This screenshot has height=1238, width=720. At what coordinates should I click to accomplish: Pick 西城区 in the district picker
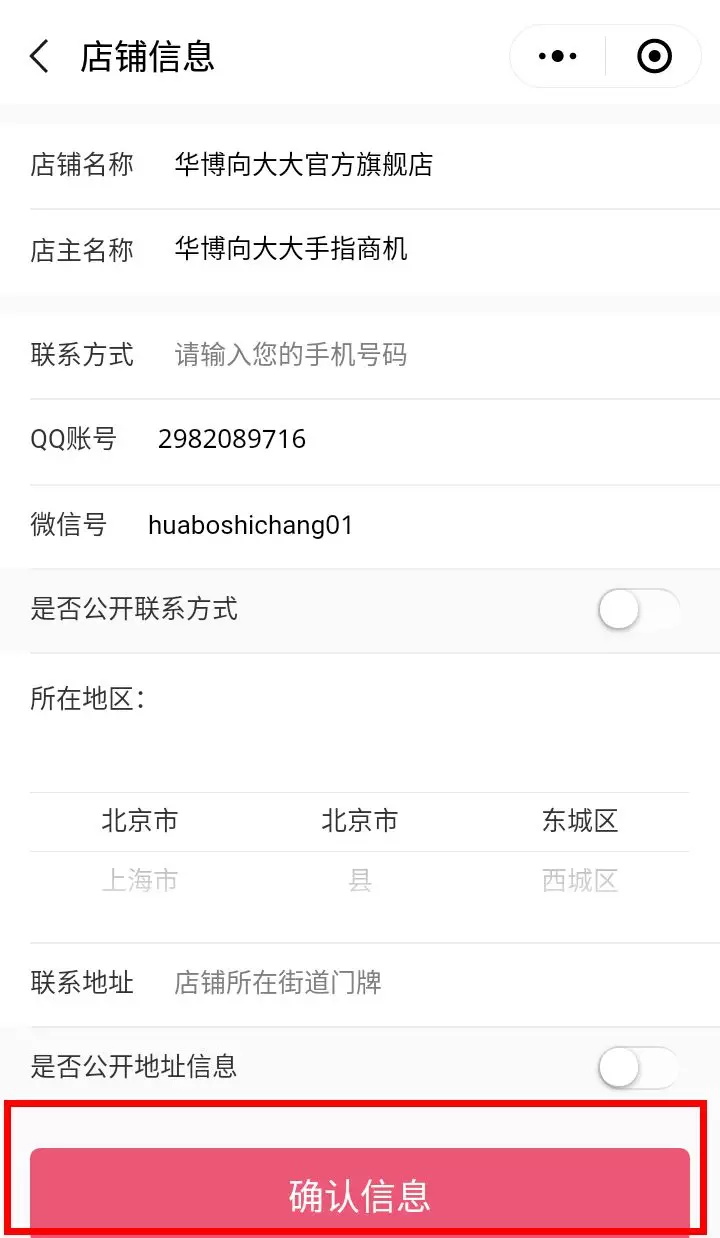coord(580,880)
